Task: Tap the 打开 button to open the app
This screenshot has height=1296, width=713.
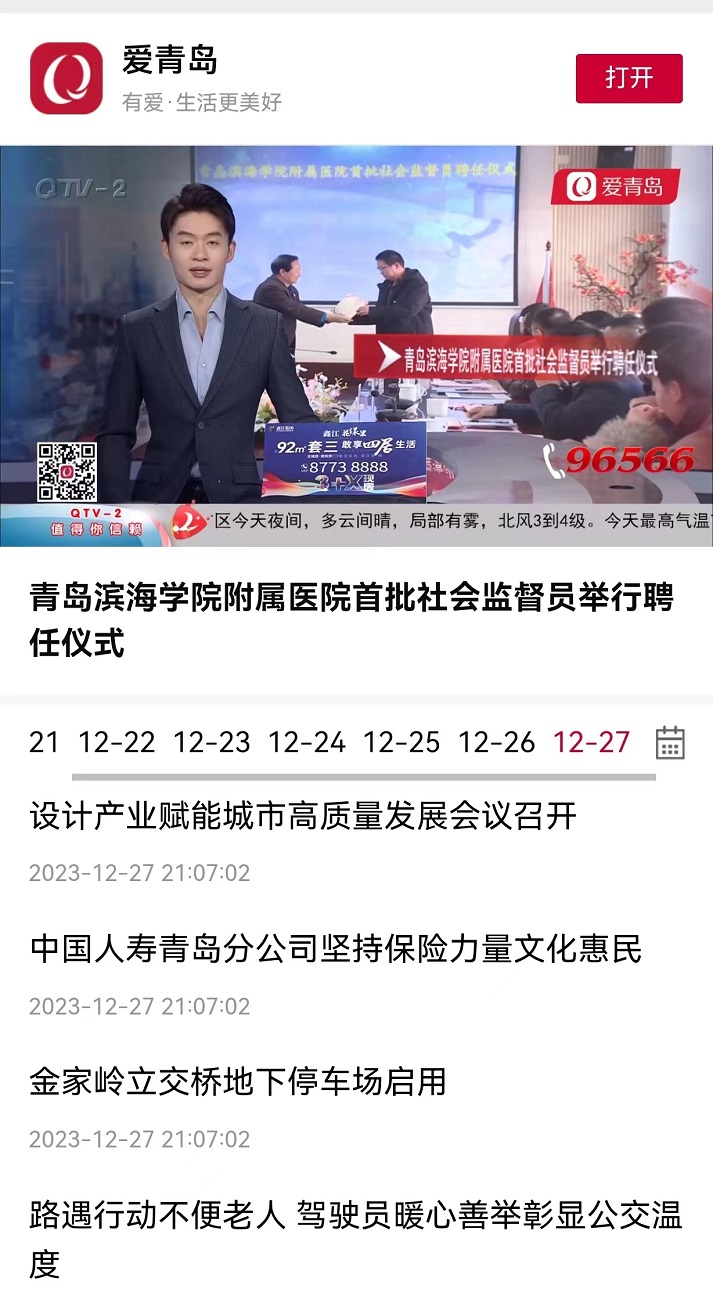Action: pos(628,78)
